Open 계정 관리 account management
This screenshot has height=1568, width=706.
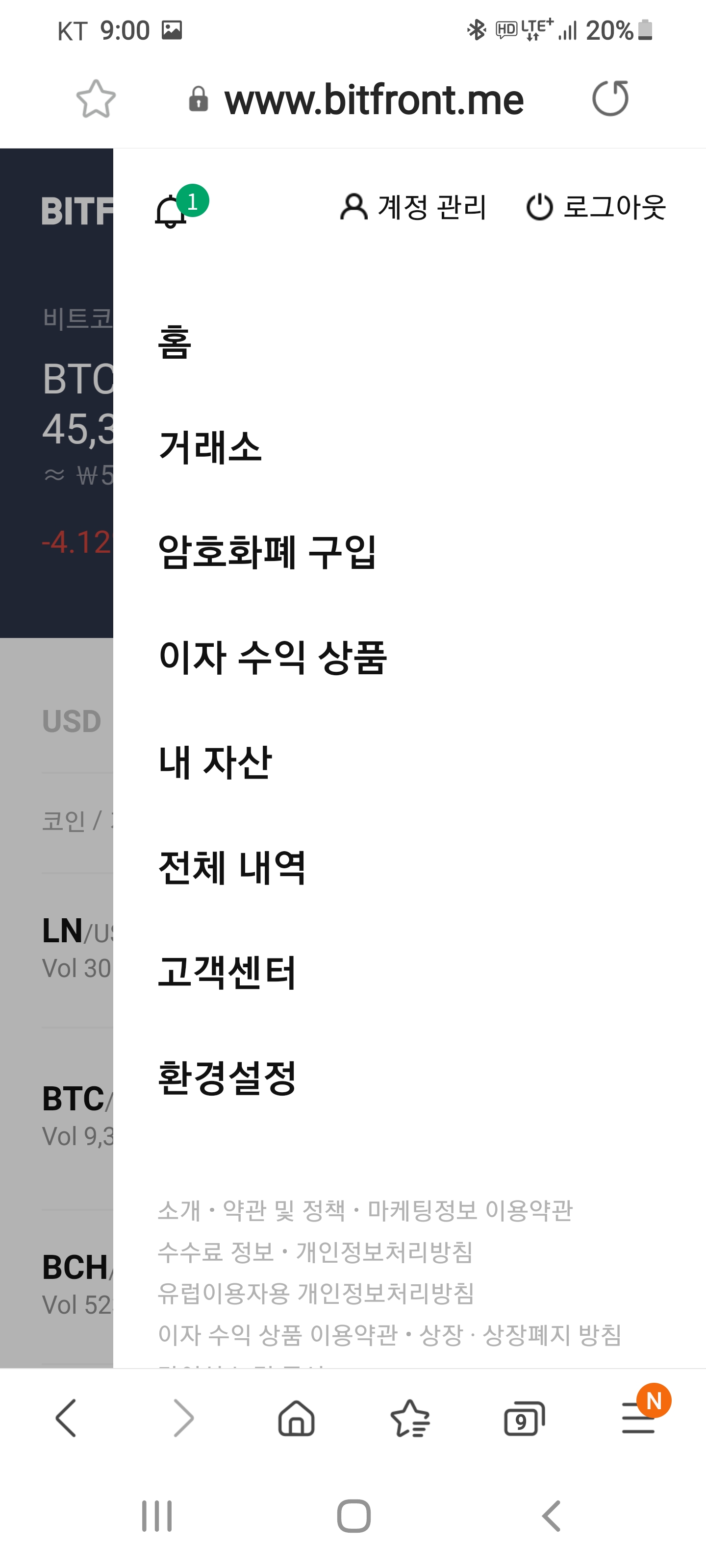click(414, 207)
